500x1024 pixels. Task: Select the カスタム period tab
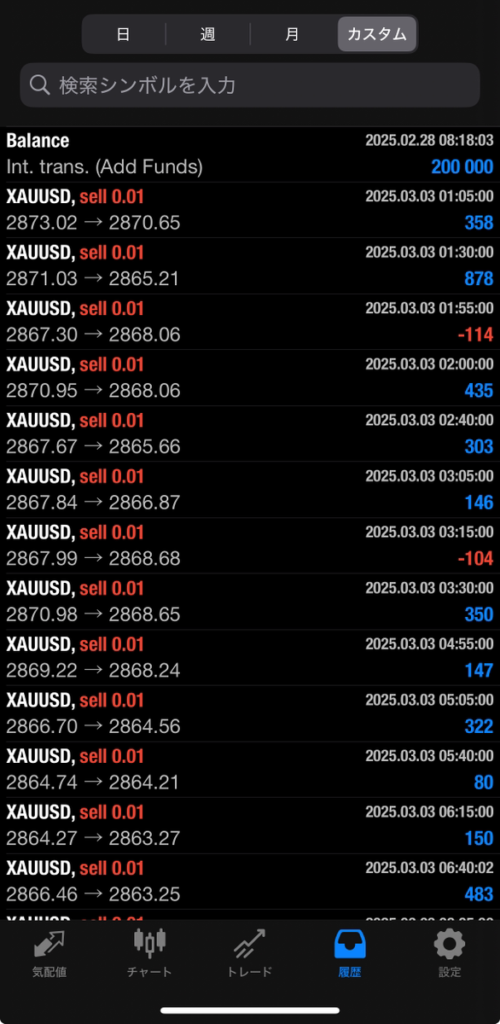click(377, 34)
